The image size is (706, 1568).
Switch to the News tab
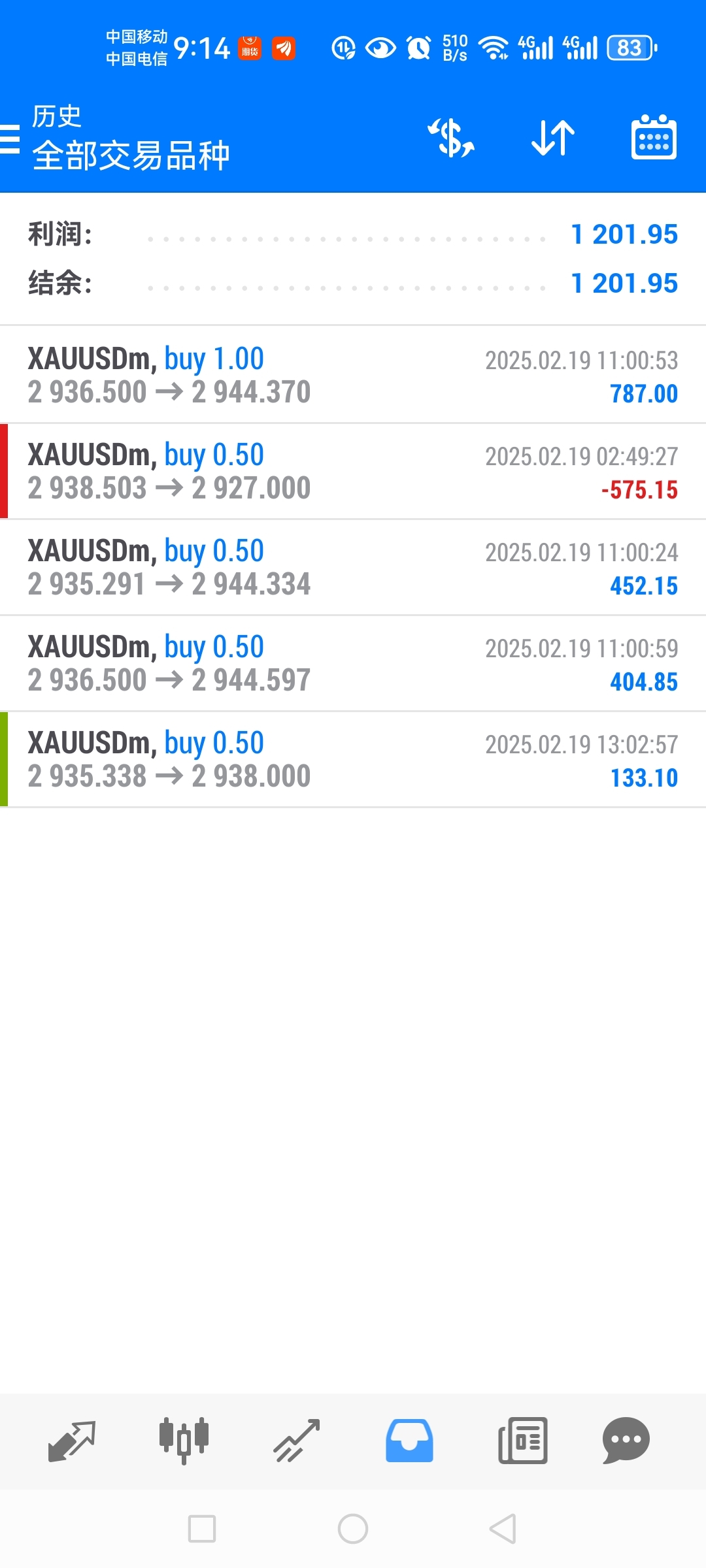click(x=522, y=1441)
